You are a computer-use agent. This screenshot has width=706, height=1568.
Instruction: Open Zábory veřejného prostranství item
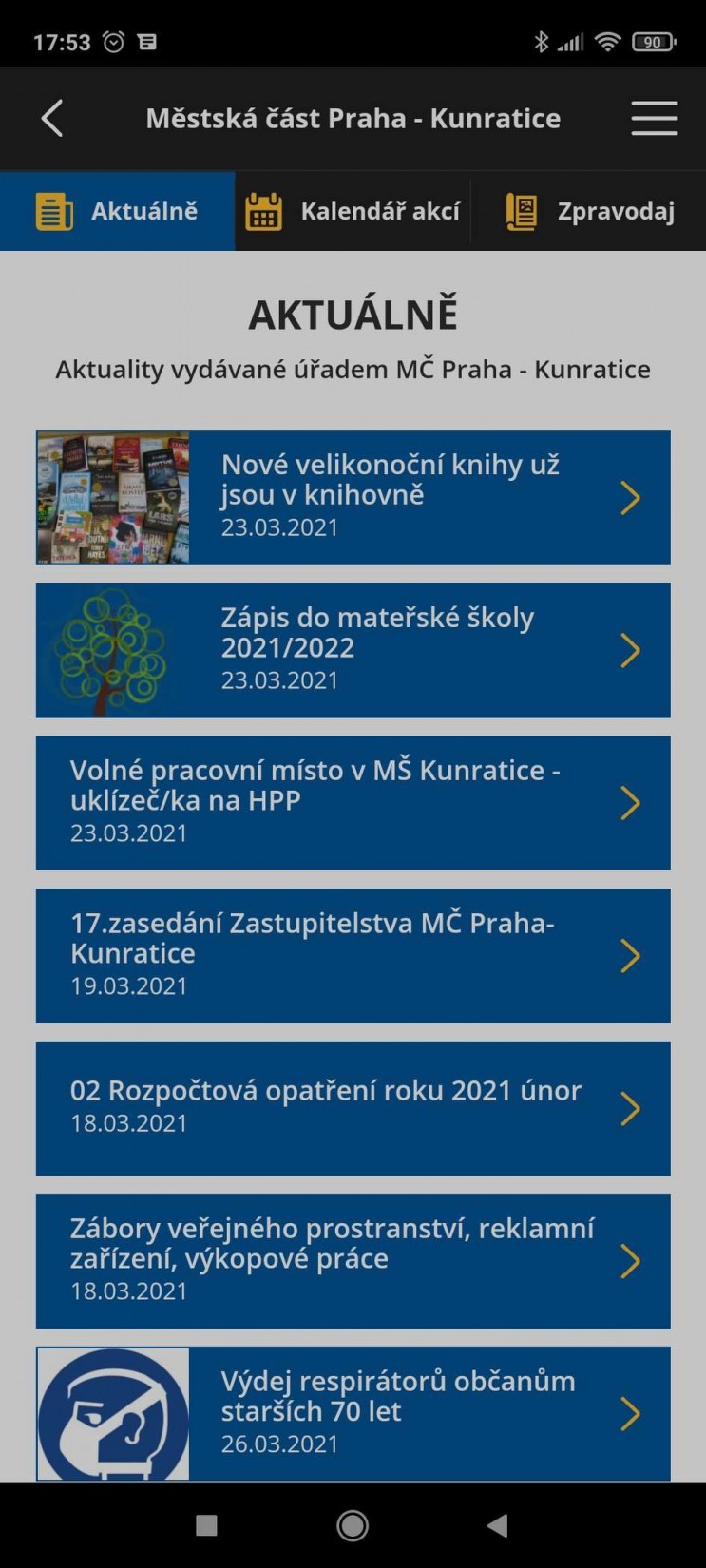[x=353, y=1261]
